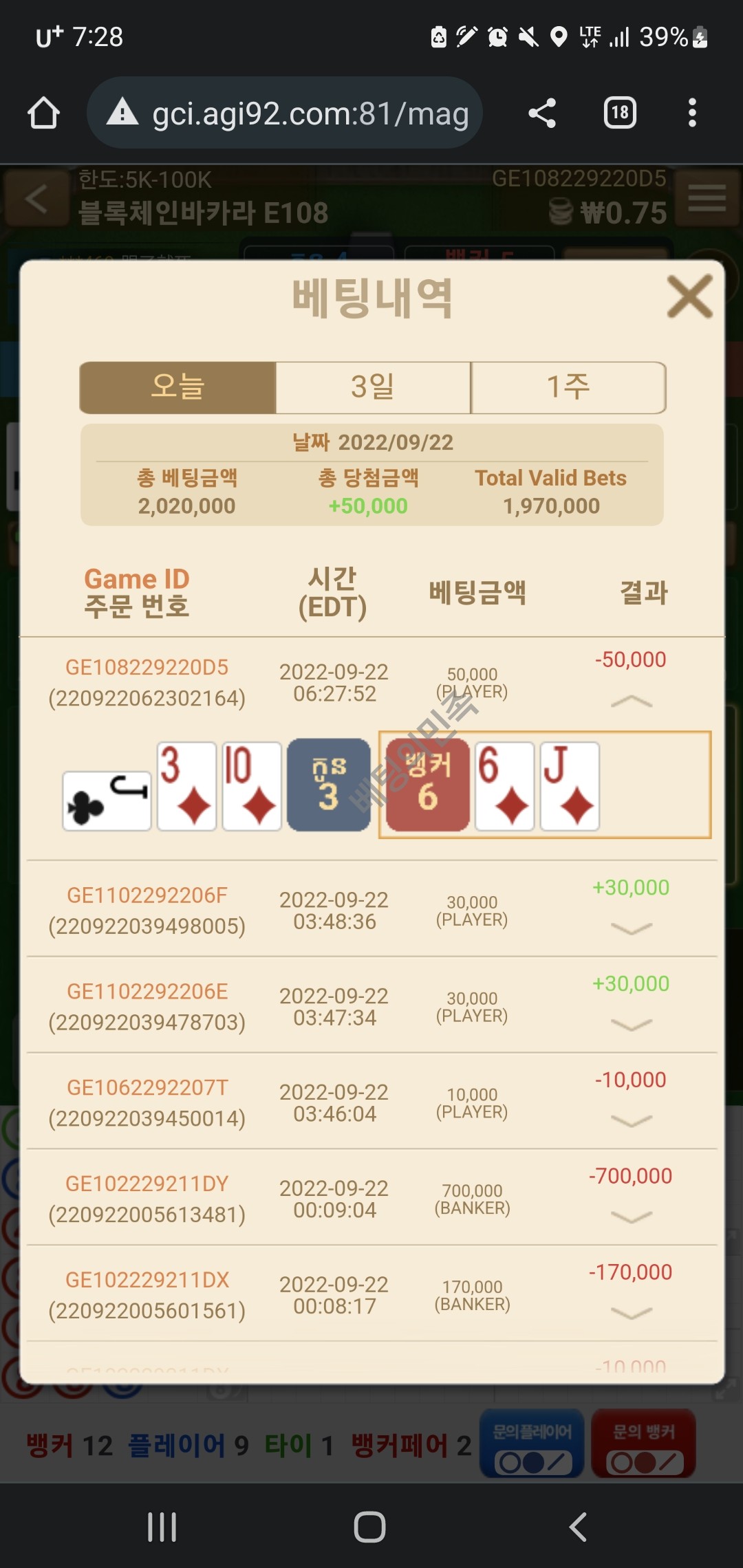Viewport: 743px width, 1568px height.
Task: Open the browser tab switcher
Action: click(620, 113)
